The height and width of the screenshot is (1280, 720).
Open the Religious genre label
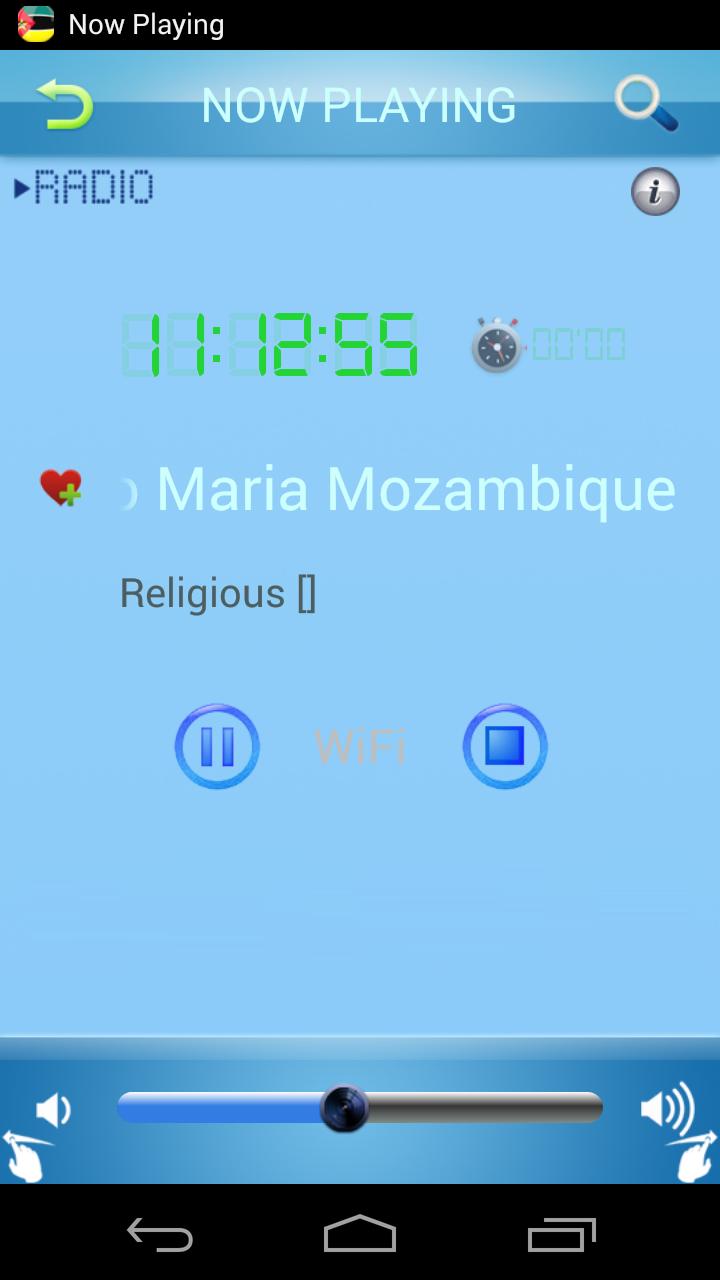click(x=217, y=592)
